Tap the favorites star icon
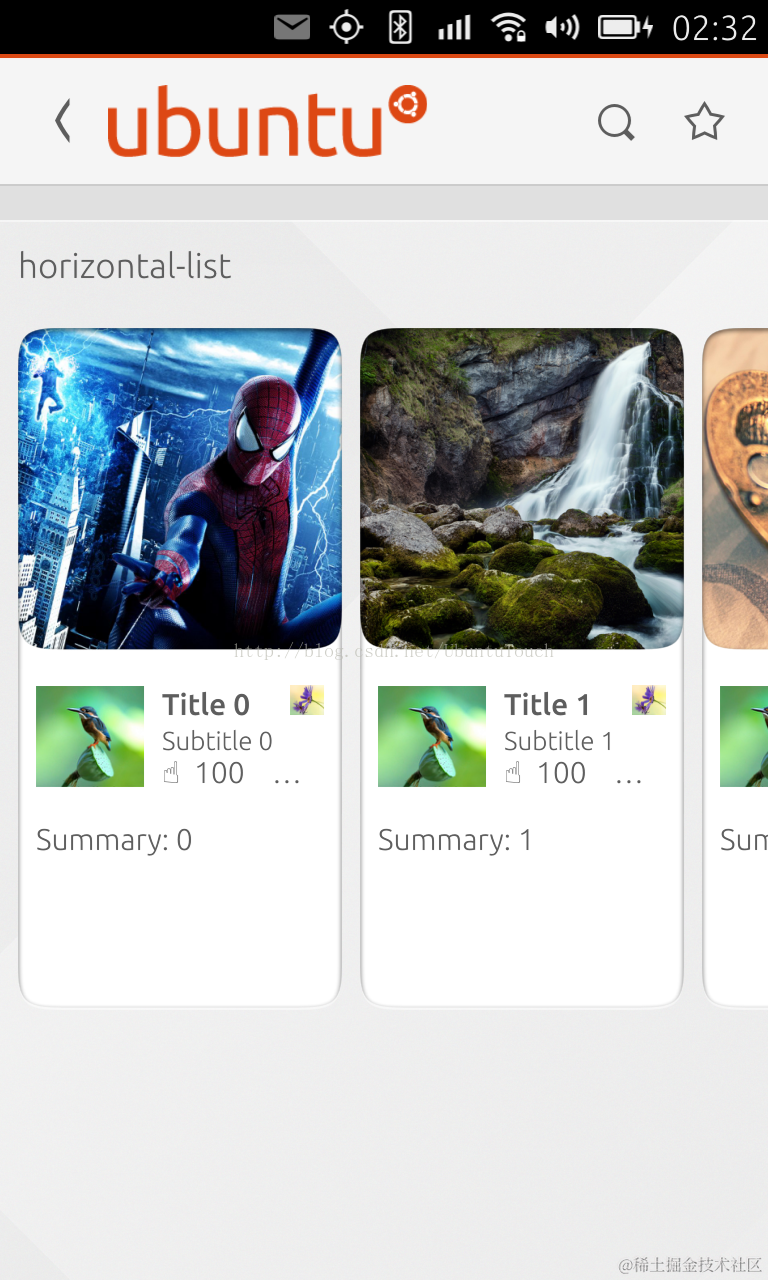Screen dimensions: 768x1280 click(x=704, y=122)
